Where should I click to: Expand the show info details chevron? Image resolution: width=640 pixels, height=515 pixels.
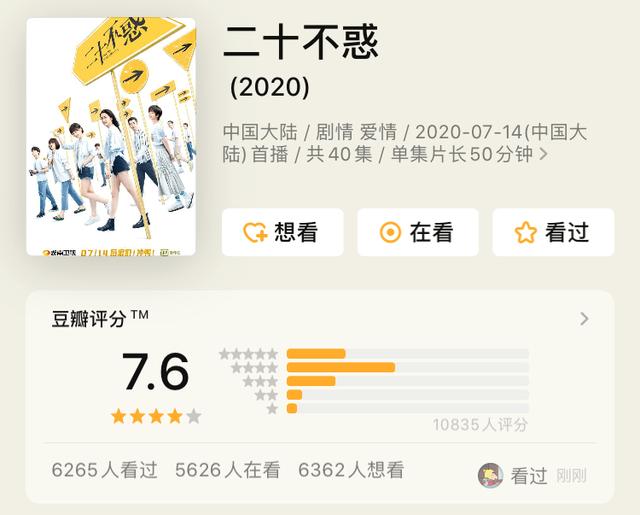543,155
